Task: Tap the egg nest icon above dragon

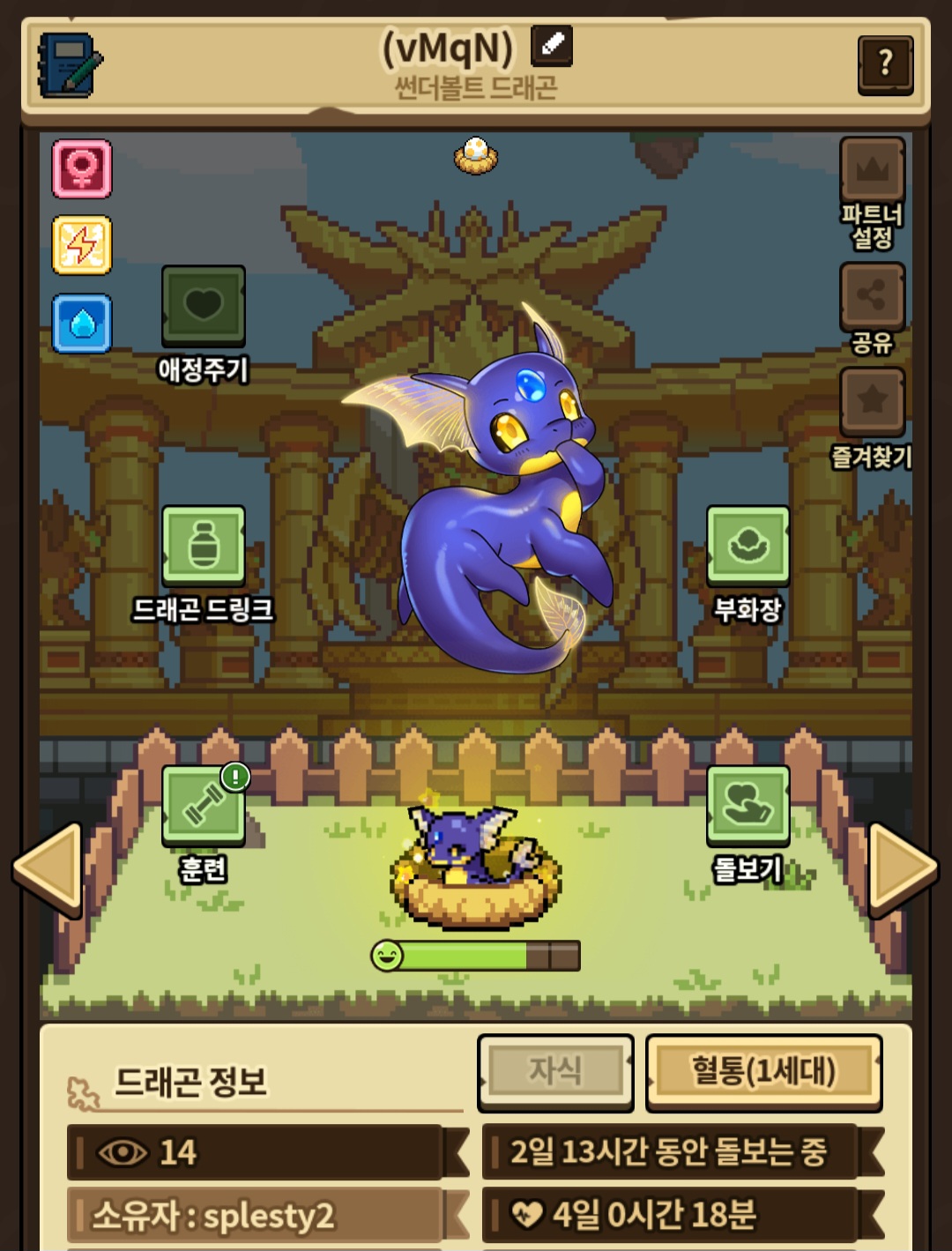Action: 476,155
